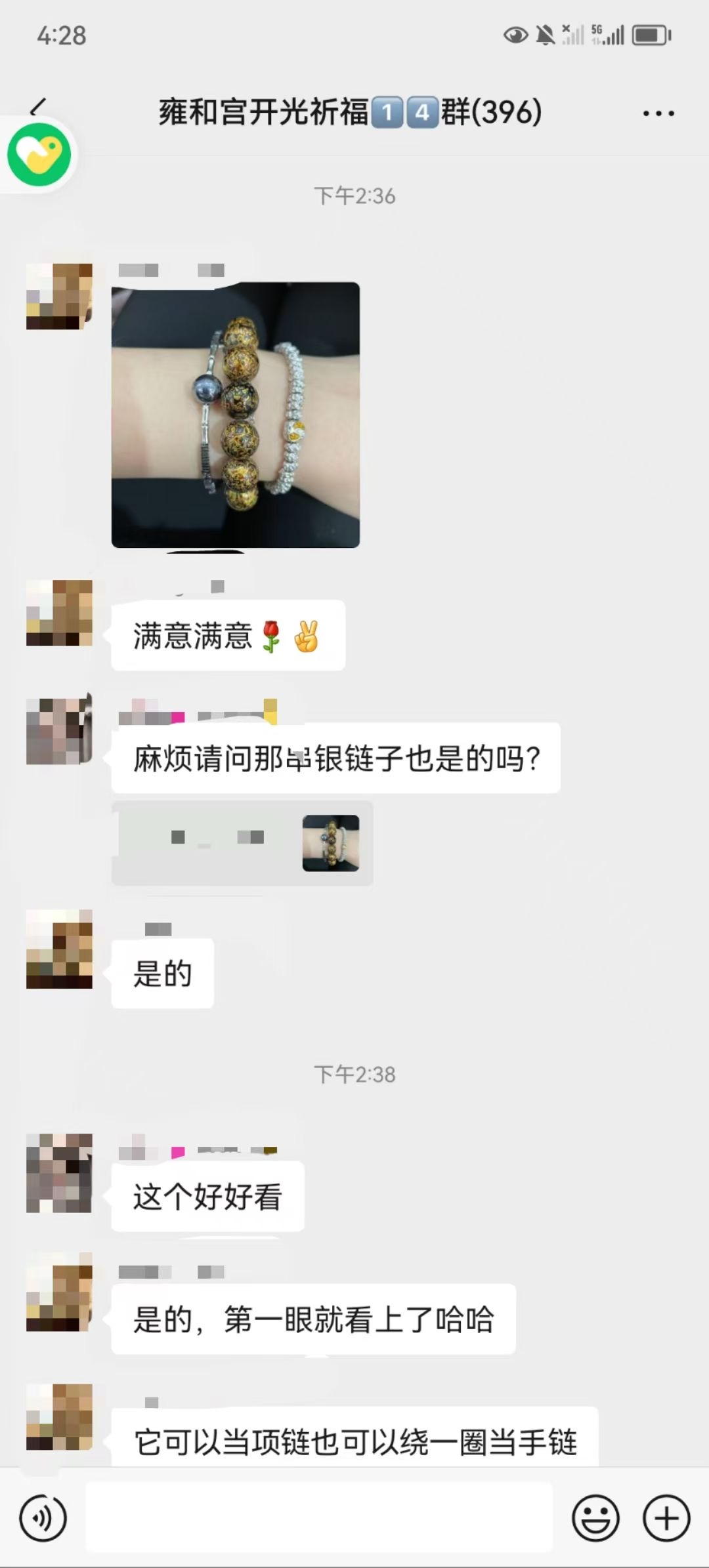View profile of sender of 这个好好看

coord(59,1173)
